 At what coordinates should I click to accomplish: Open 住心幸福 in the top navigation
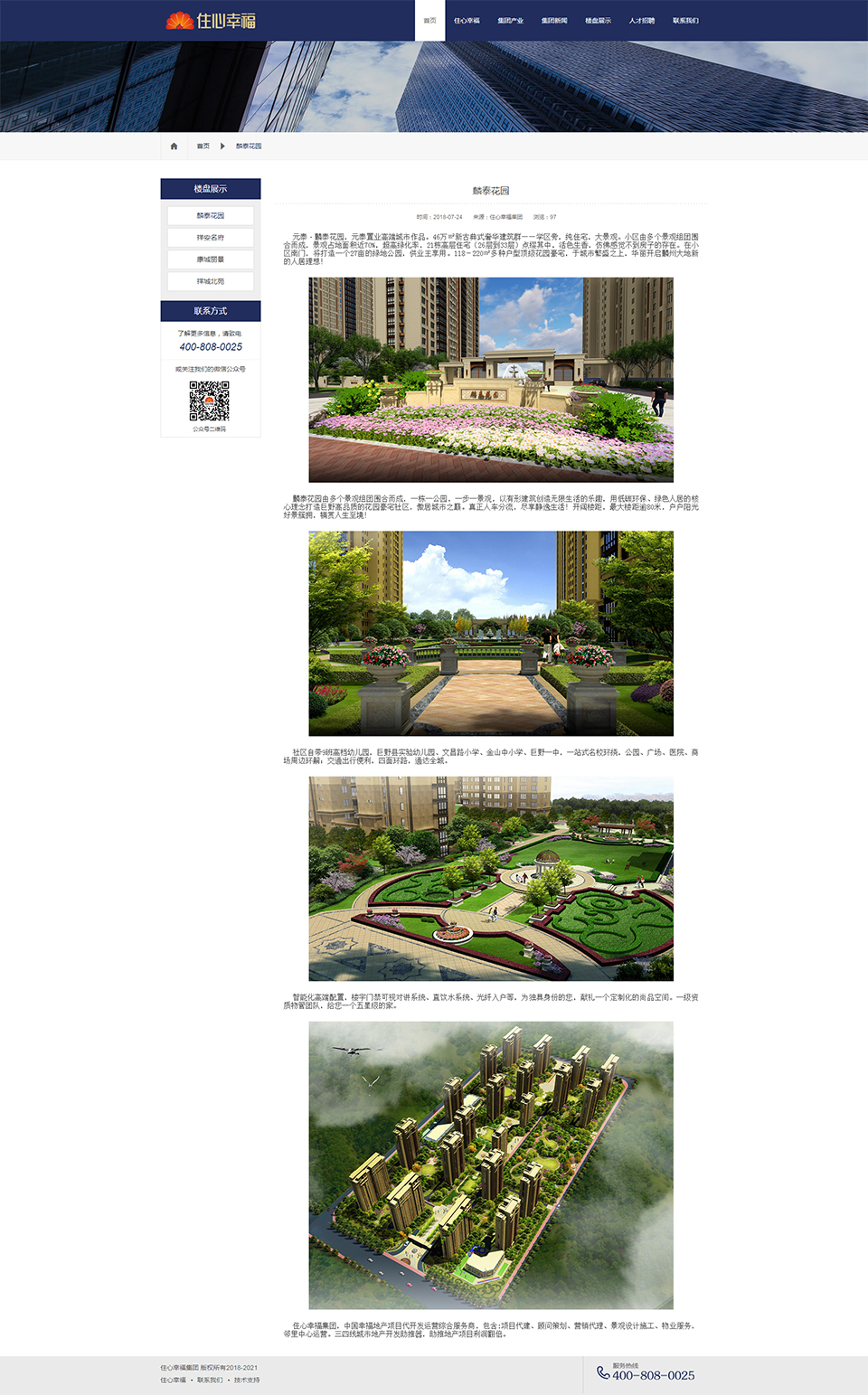pos(467,20)
